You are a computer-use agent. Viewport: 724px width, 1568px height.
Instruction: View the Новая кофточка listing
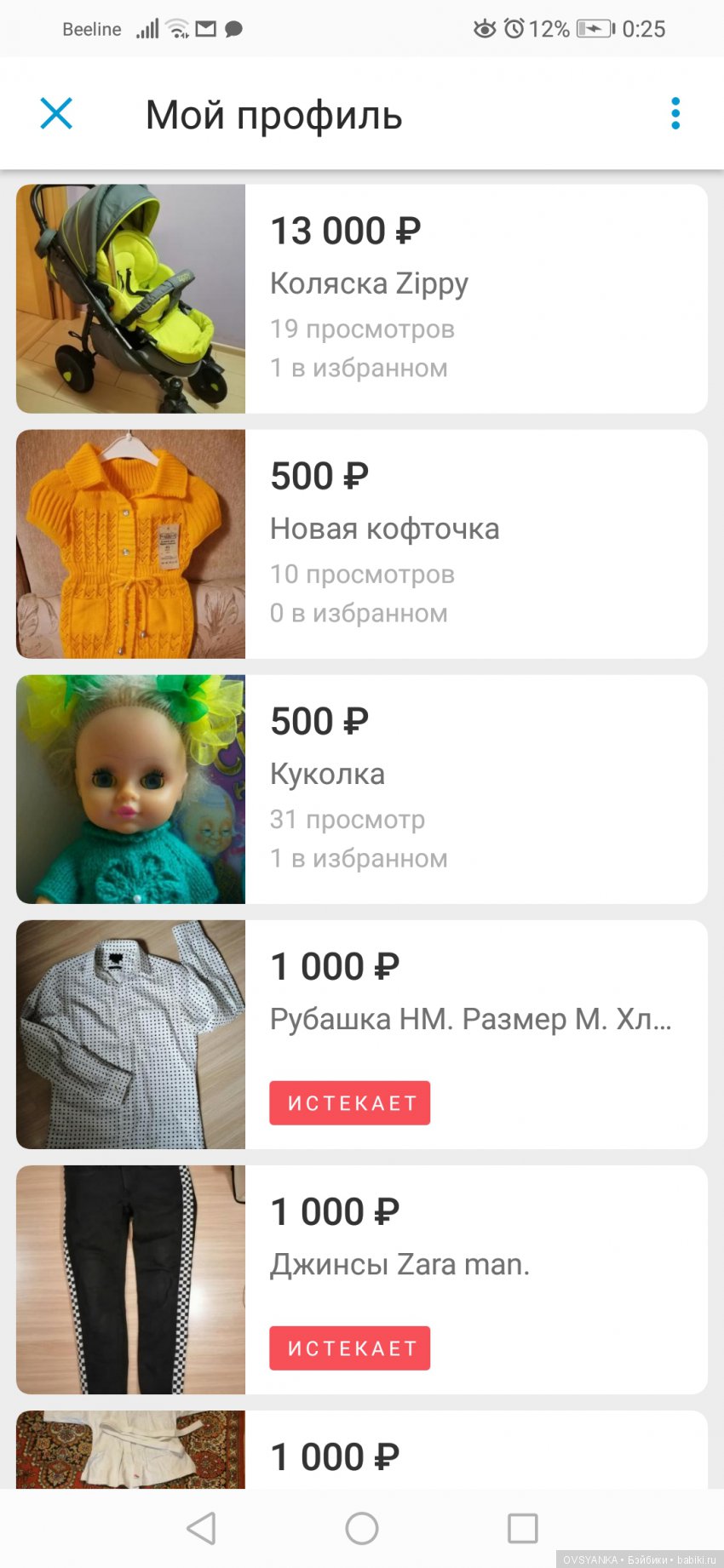tap(362, 544)
